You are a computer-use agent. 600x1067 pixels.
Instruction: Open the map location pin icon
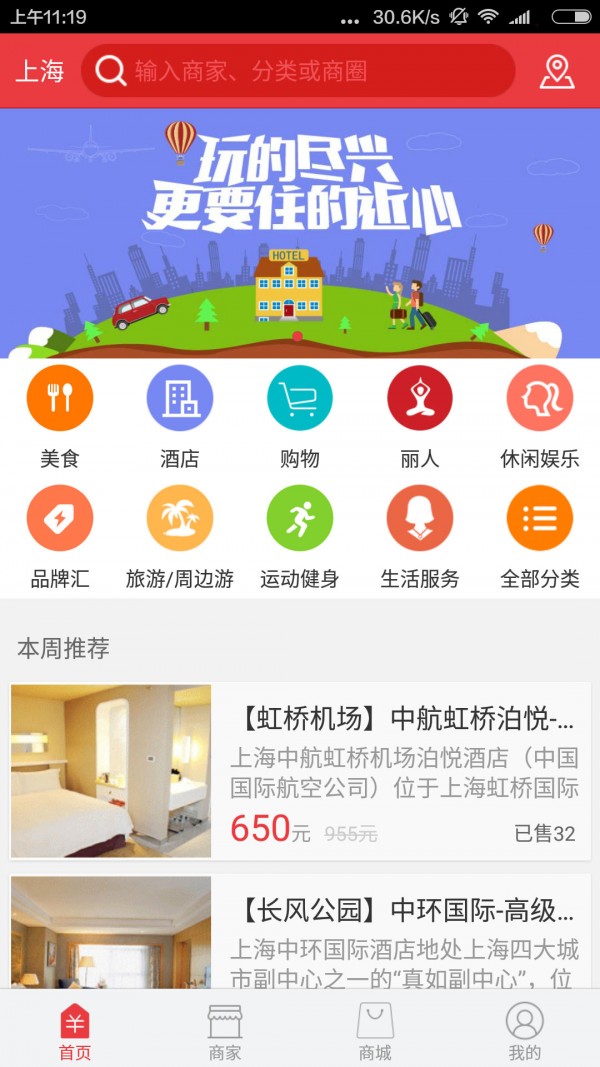pyautogui.click(x=557, y=72)
